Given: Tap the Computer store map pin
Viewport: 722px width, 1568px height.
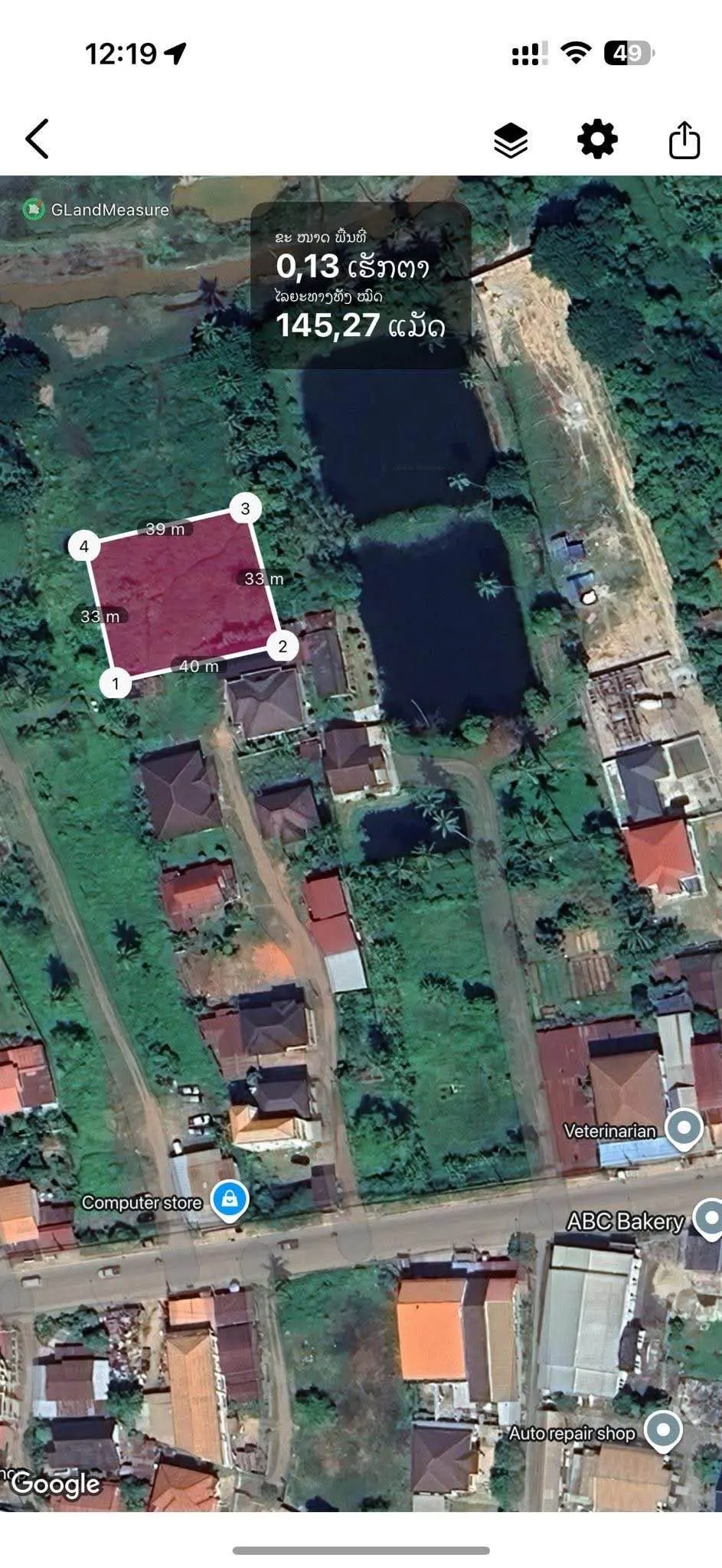Looking at the screenshot, I should coord(229,1200).
